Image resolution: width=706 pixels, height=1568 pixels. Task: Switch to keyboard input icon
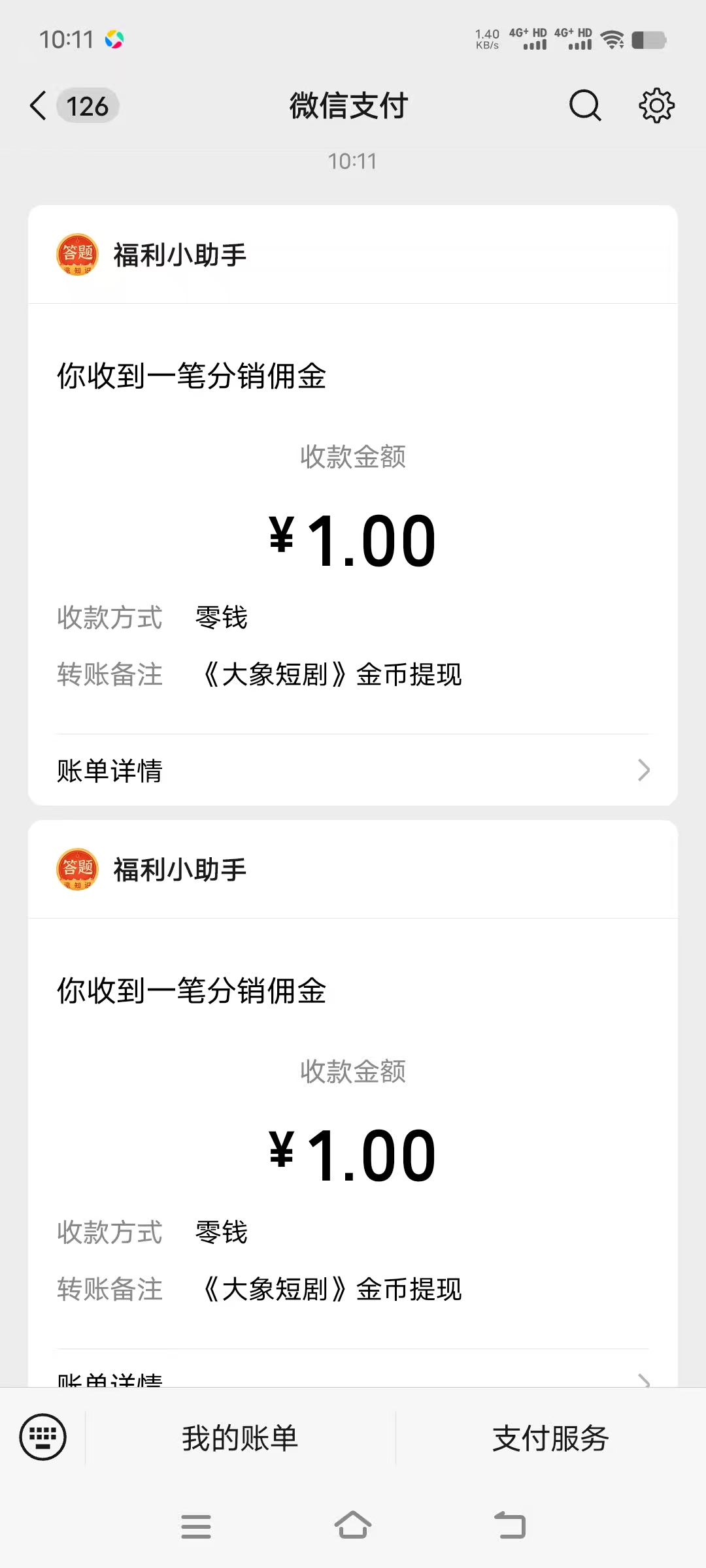(42, 1437)
